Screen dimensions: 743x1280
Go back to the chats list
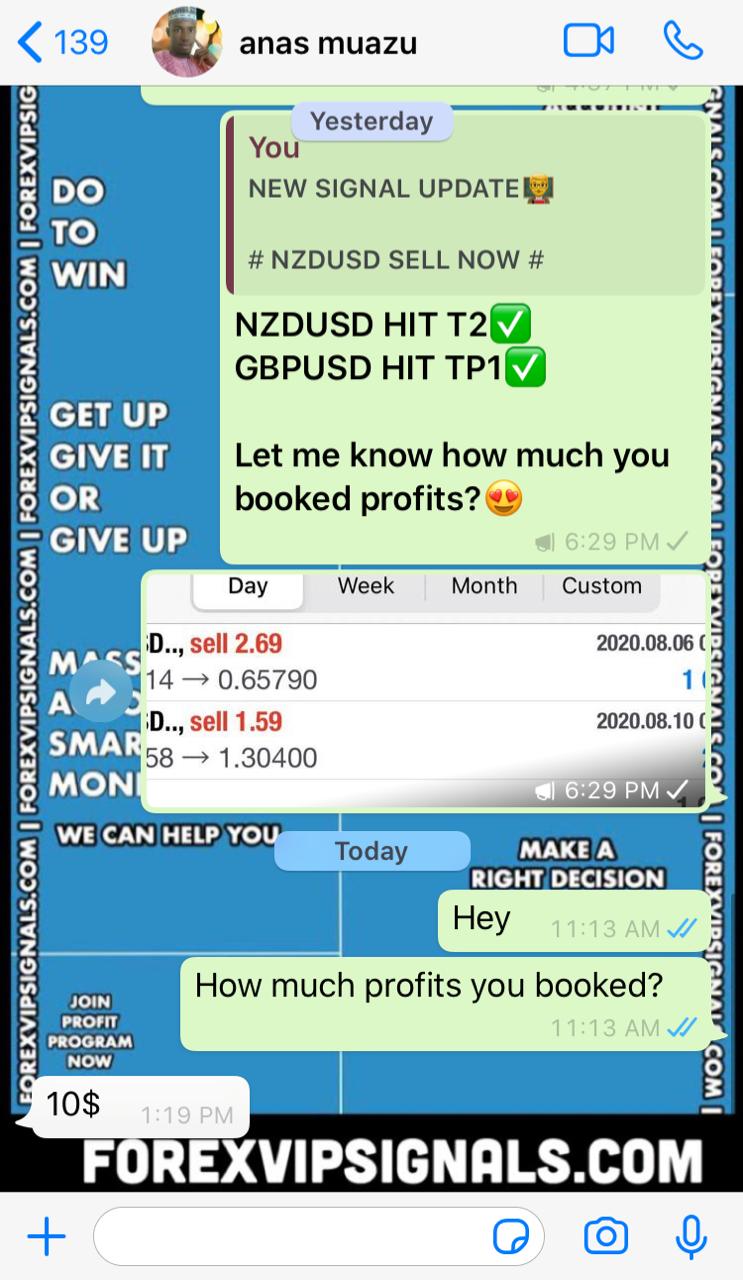tap(62, 43)
